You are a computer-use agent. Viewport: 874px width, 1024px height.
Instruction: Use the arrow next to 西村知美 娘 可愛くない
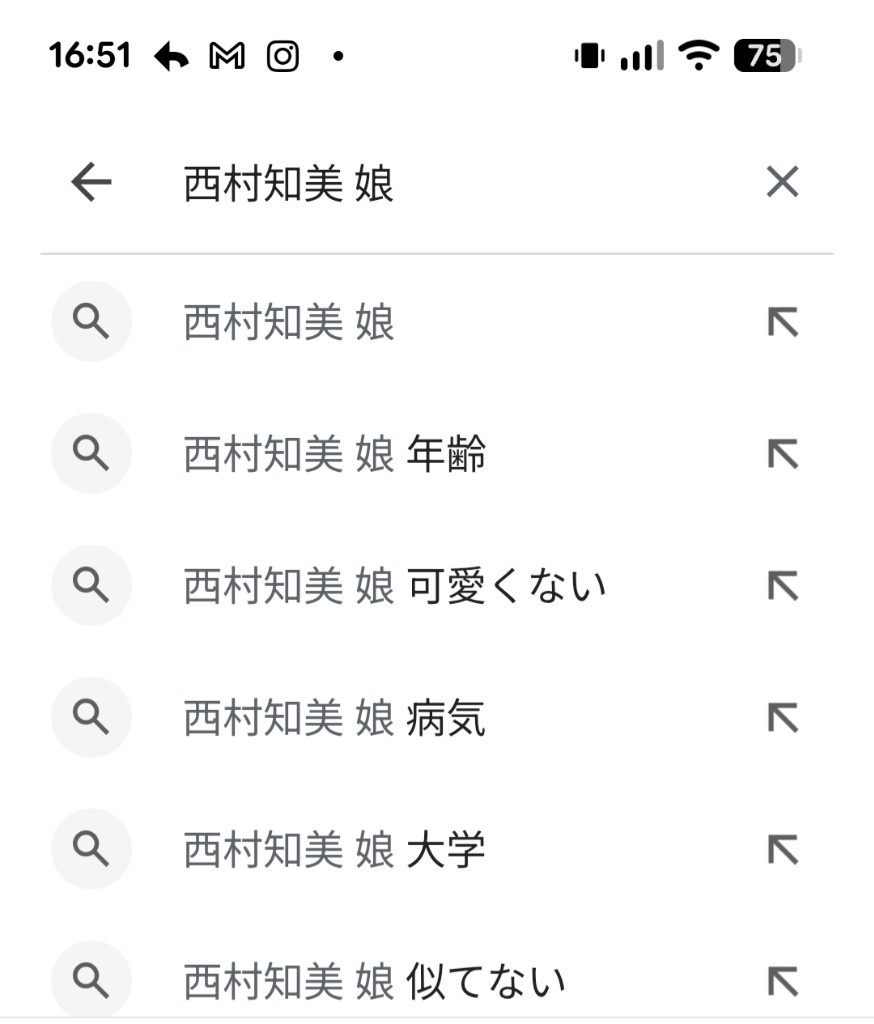coord(782,587)
